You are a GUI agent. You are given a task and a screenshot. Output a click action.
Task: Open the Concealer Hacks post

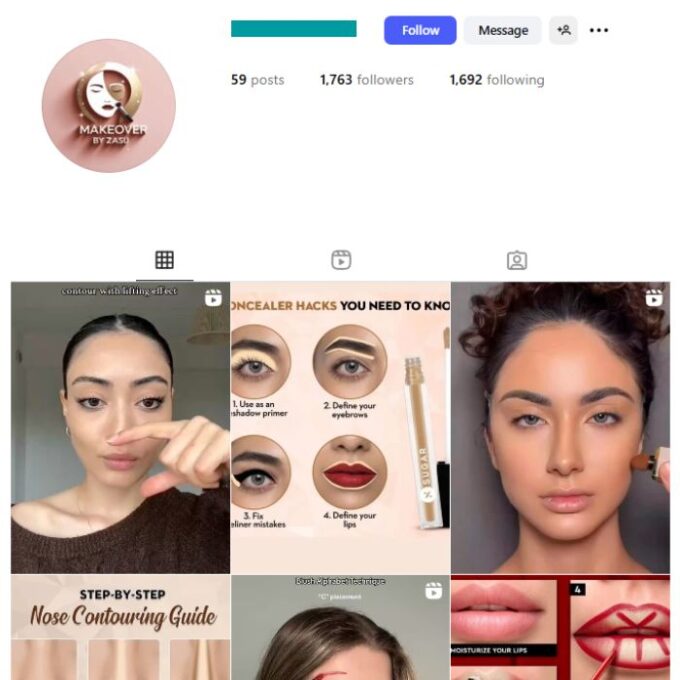pyautogui.click(x=340, y=427)
